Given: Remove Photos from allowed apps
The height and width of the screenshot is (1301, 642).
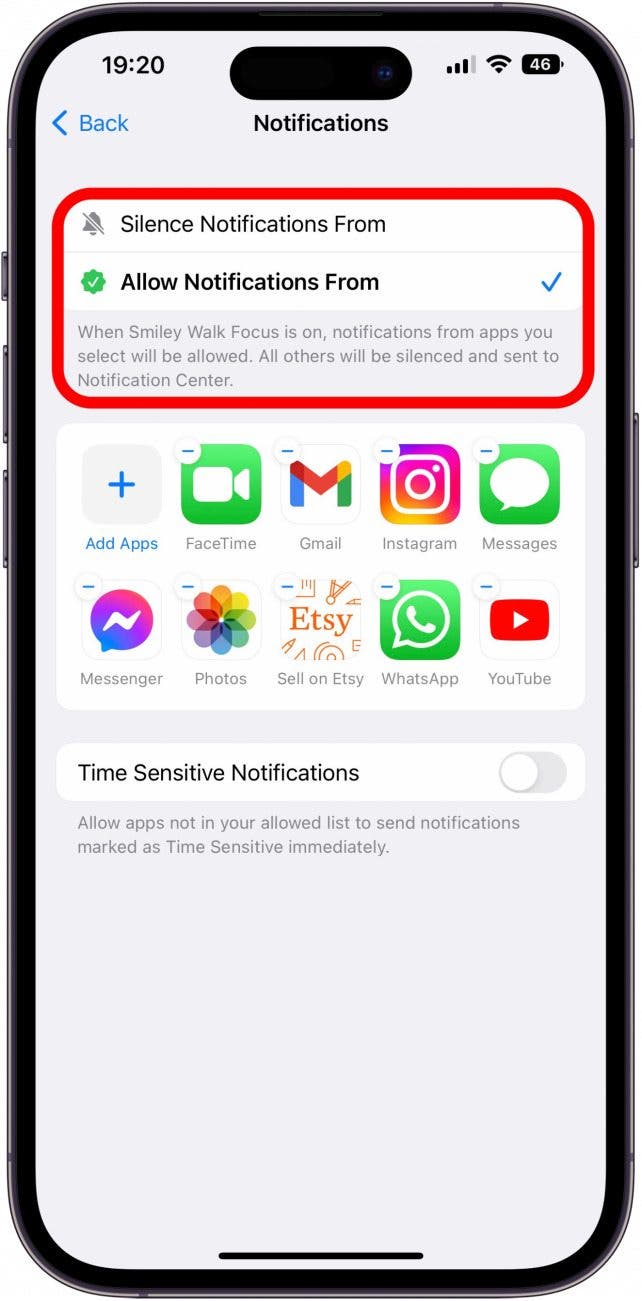Looking at the screenshot, I should [188, 586].
